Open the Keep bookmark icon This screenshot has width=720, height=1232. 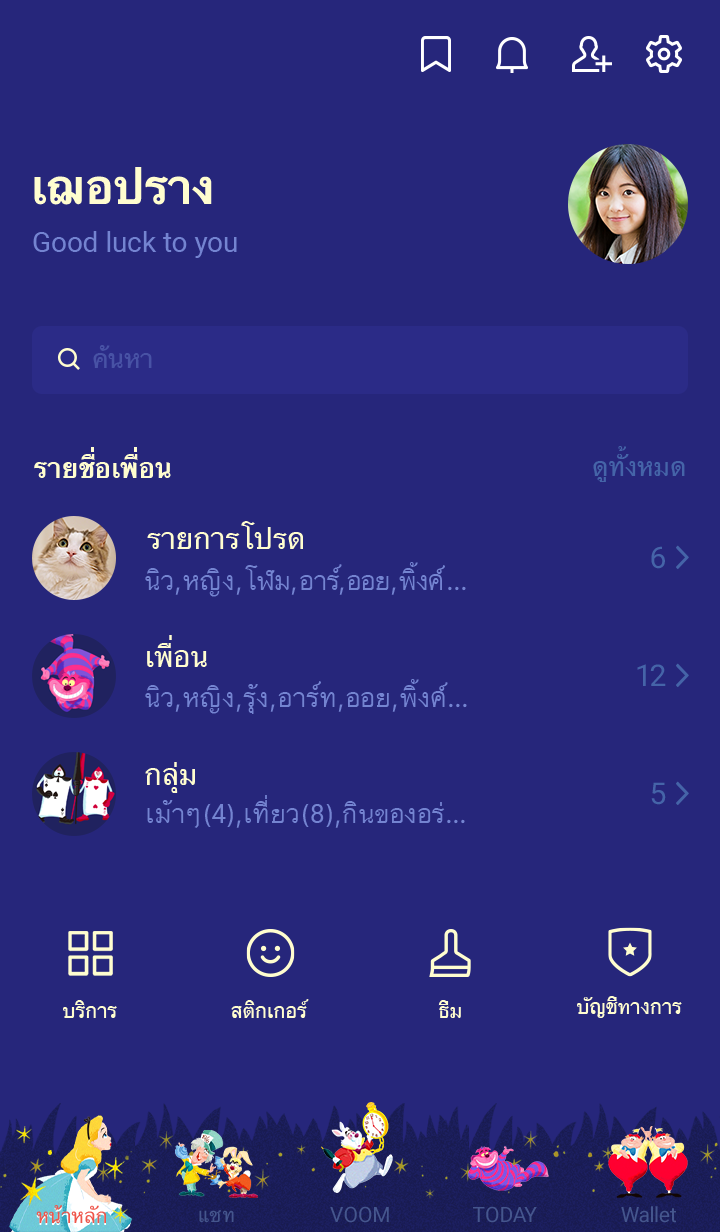(436, 55)
